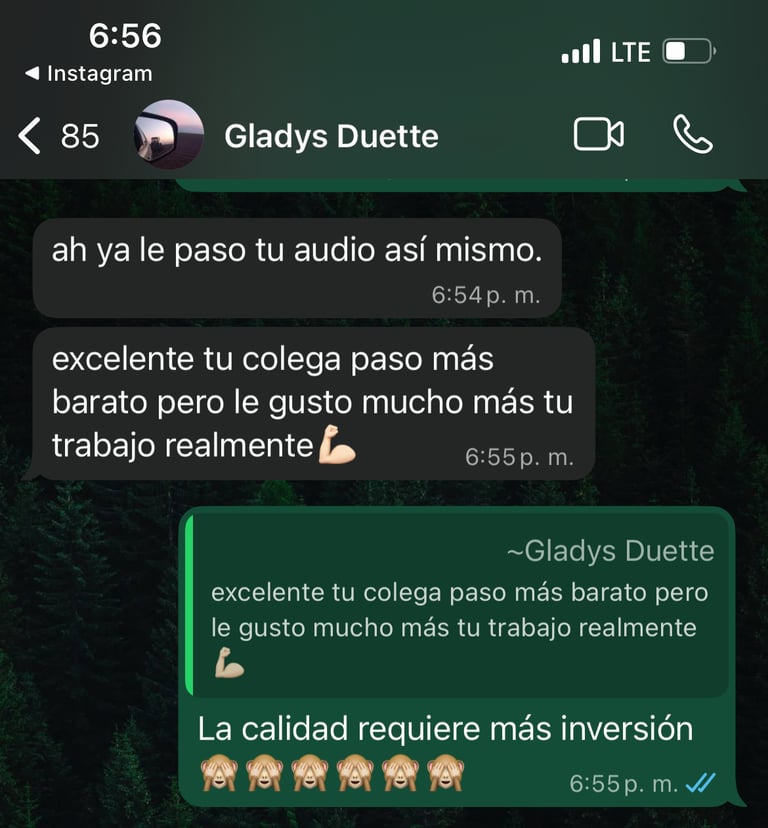The width and height of the screenshot is (768, 828).
Task: Return to Instagram via the status bar link
Action: pos(88,74)
